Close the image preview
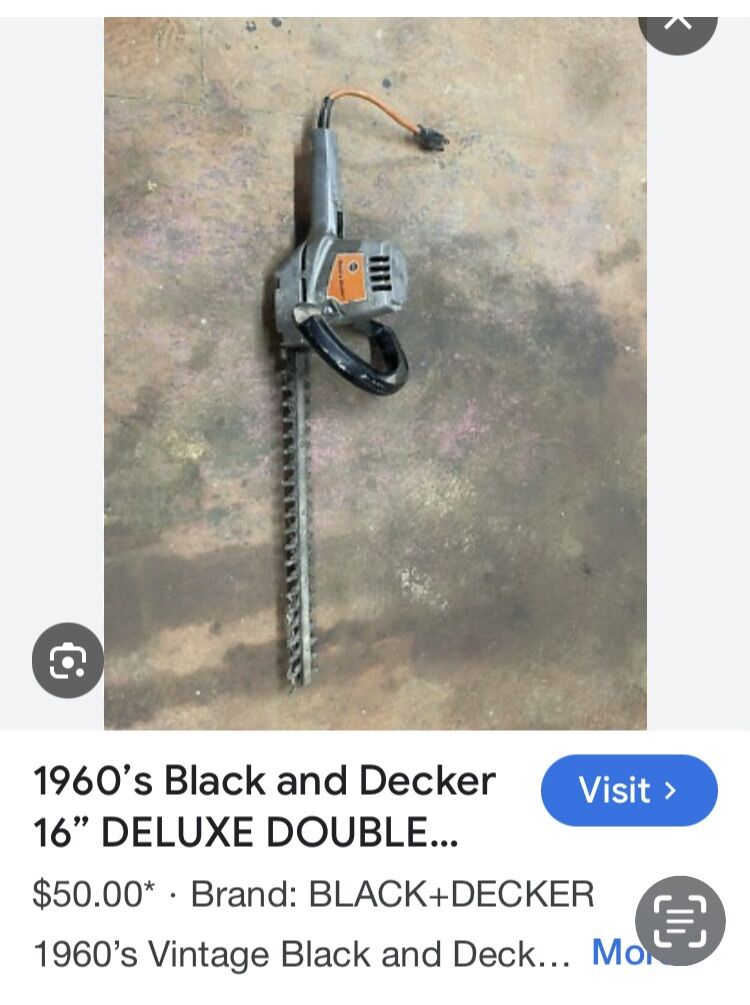The width and height of the screenshot is (750, 1005). 678,20
